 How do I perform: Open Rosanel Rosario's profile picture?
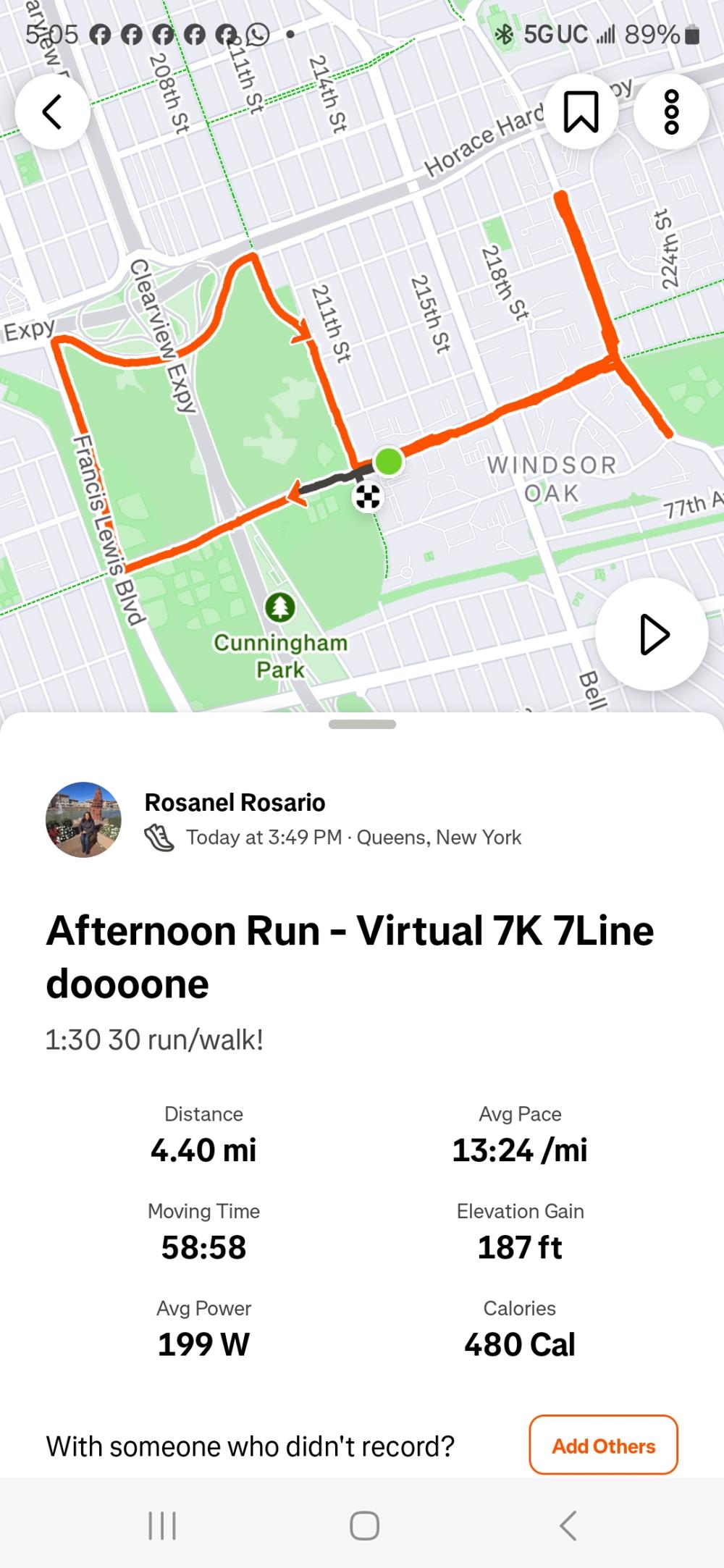click(83, 819)
